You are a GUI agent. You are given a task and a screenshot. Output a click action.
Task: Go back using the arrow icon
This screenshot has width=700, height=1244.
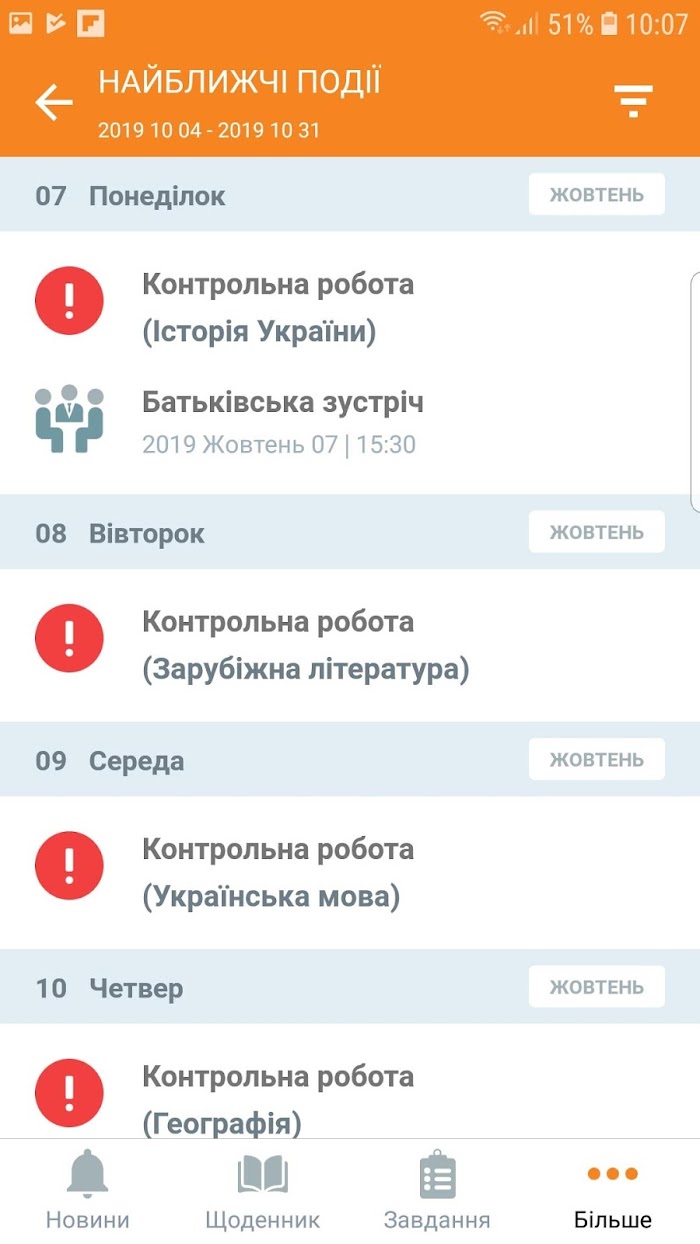click(54, 102)
